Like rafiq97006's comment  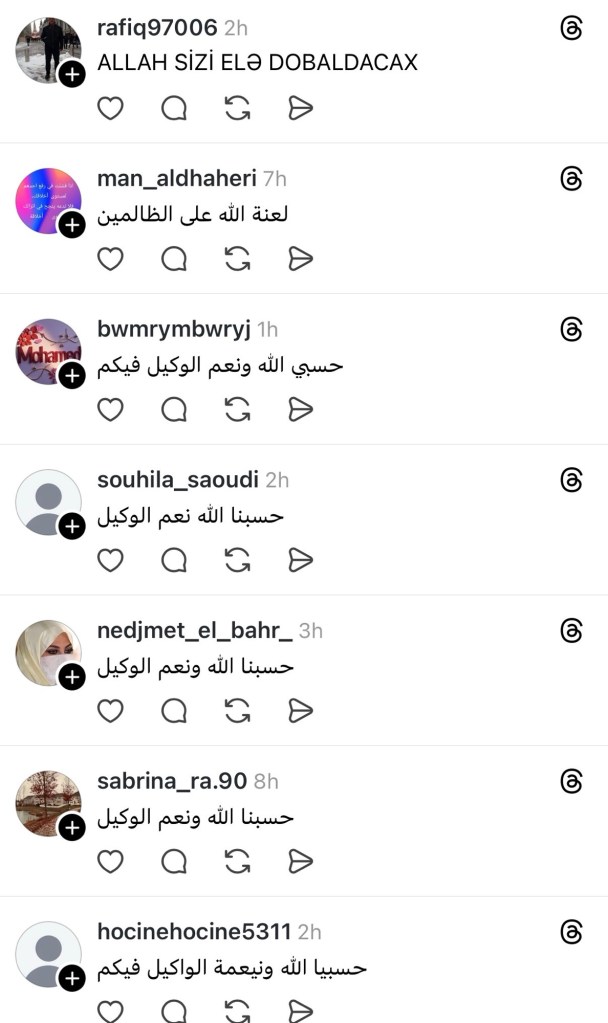point(110,108)
